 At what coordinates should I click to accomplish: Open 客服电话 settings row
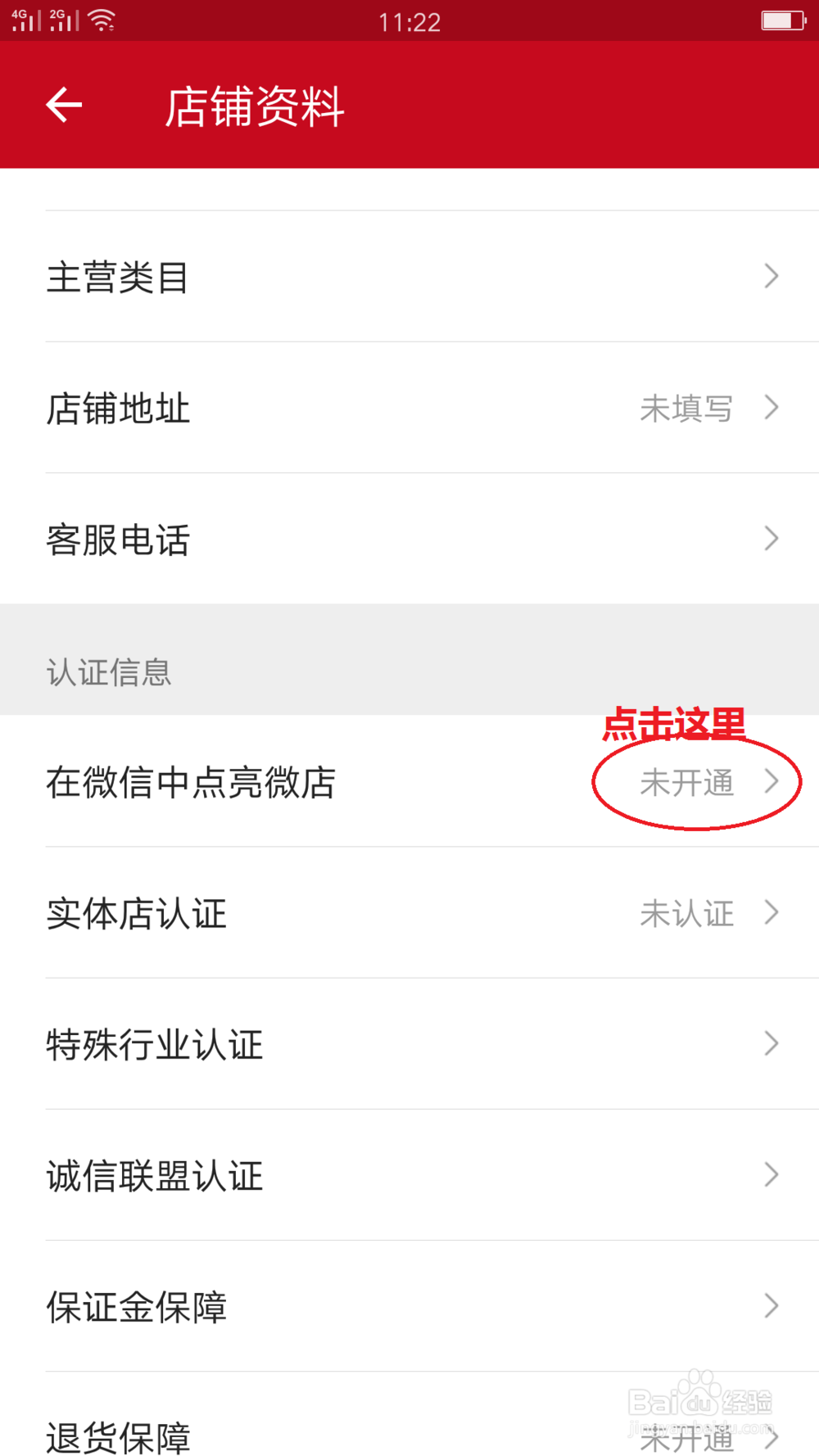409,539
